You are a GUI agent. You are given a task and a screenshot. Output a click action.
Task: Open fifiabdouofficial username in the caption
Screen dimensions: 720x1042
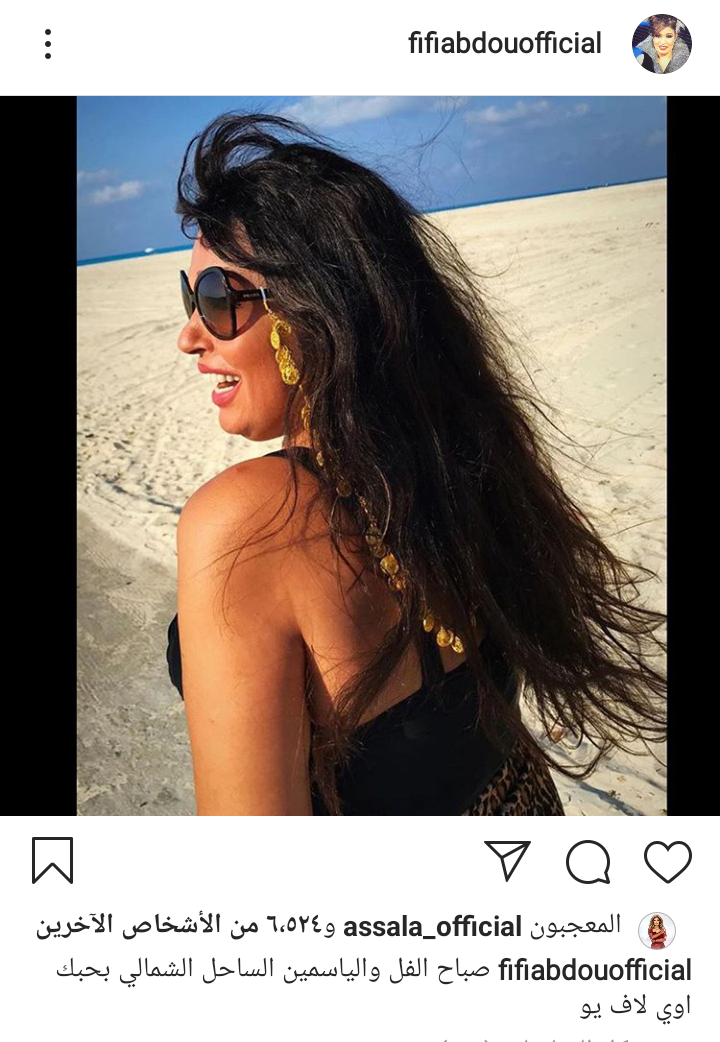coord(594,969)
